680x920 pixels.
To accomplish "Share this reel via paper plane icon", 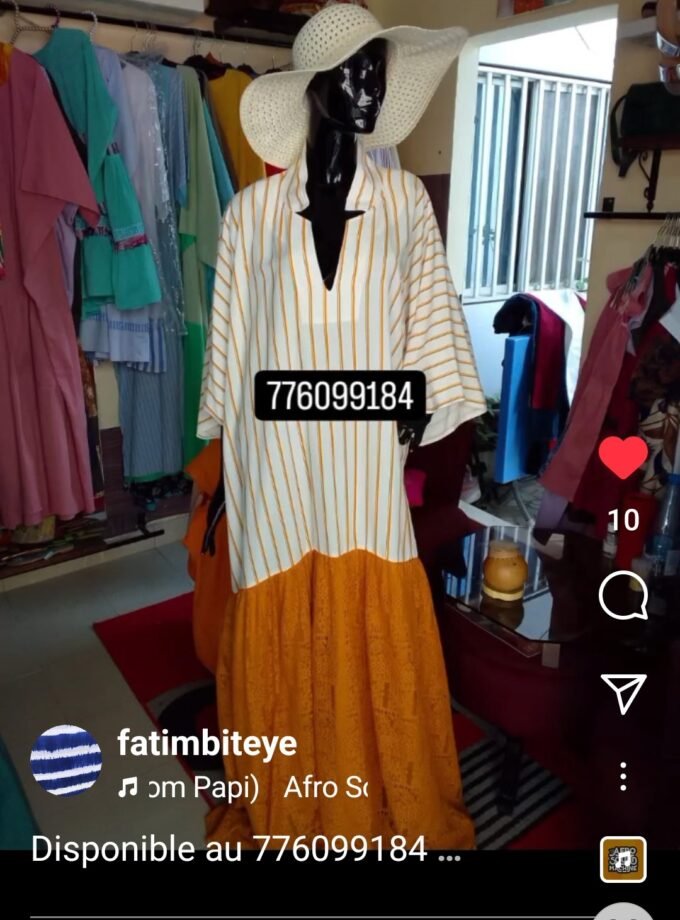I will click(623, 692).
